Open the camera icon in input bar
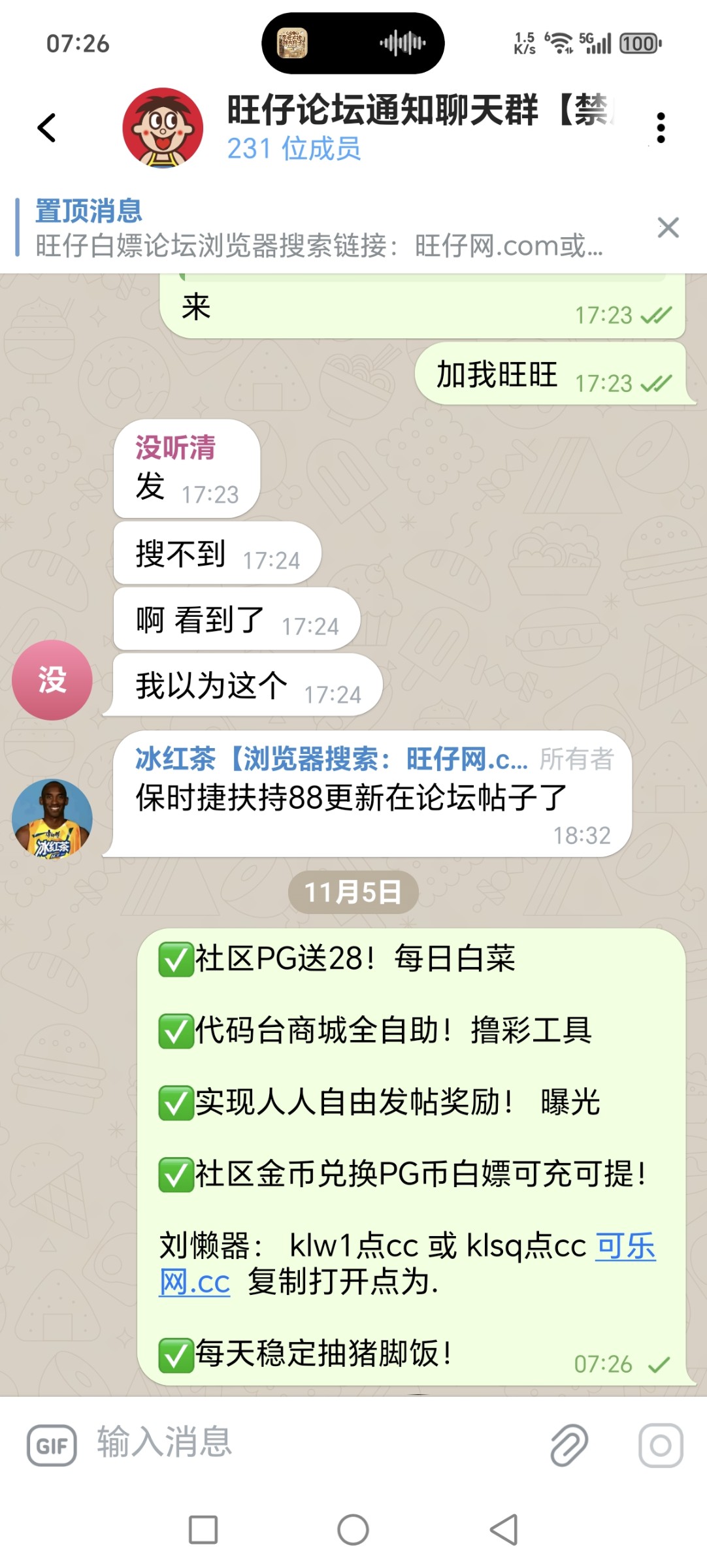707x1568 pixels. 661,1446
